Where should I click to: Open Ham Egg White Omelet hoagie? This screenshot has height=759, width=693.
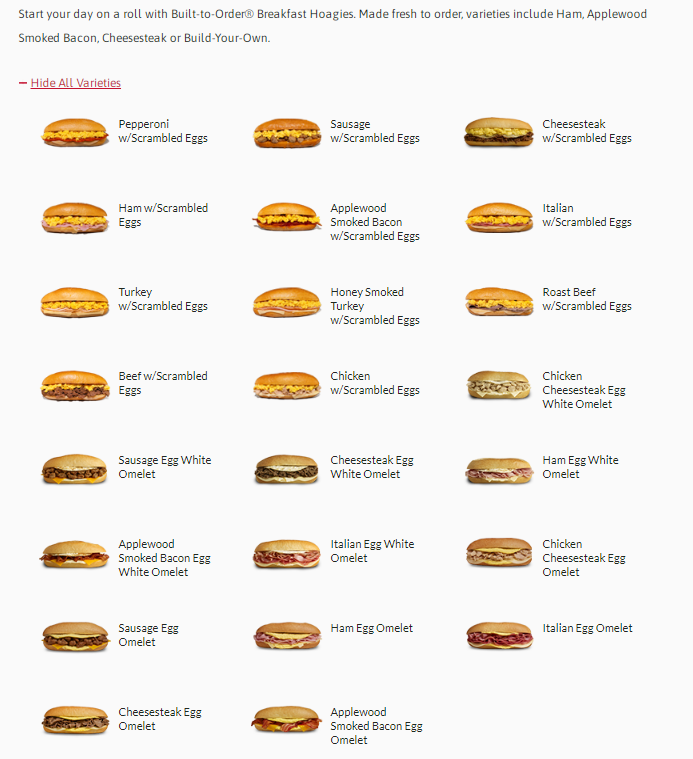pos(580,467)
